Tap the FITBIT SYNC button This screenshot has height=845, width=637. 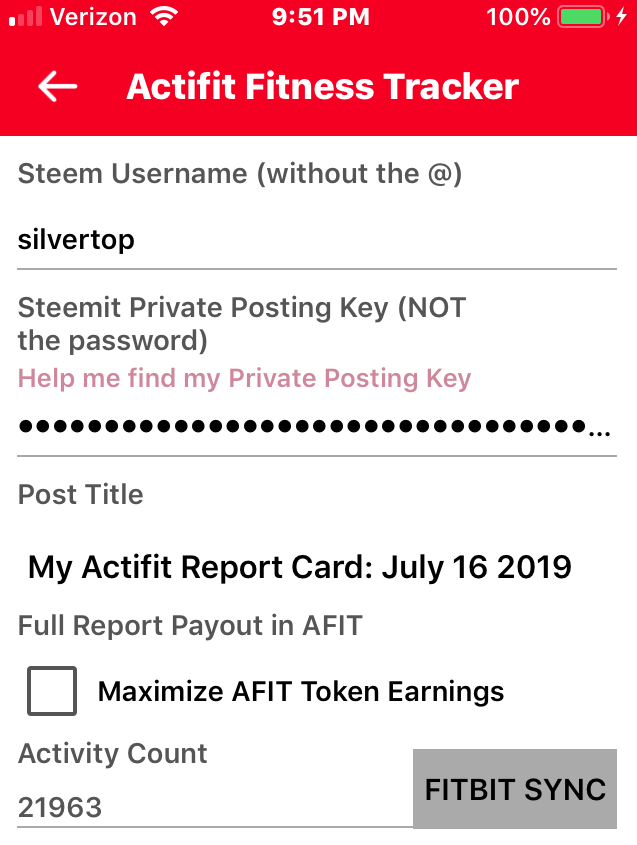(515, 789)
